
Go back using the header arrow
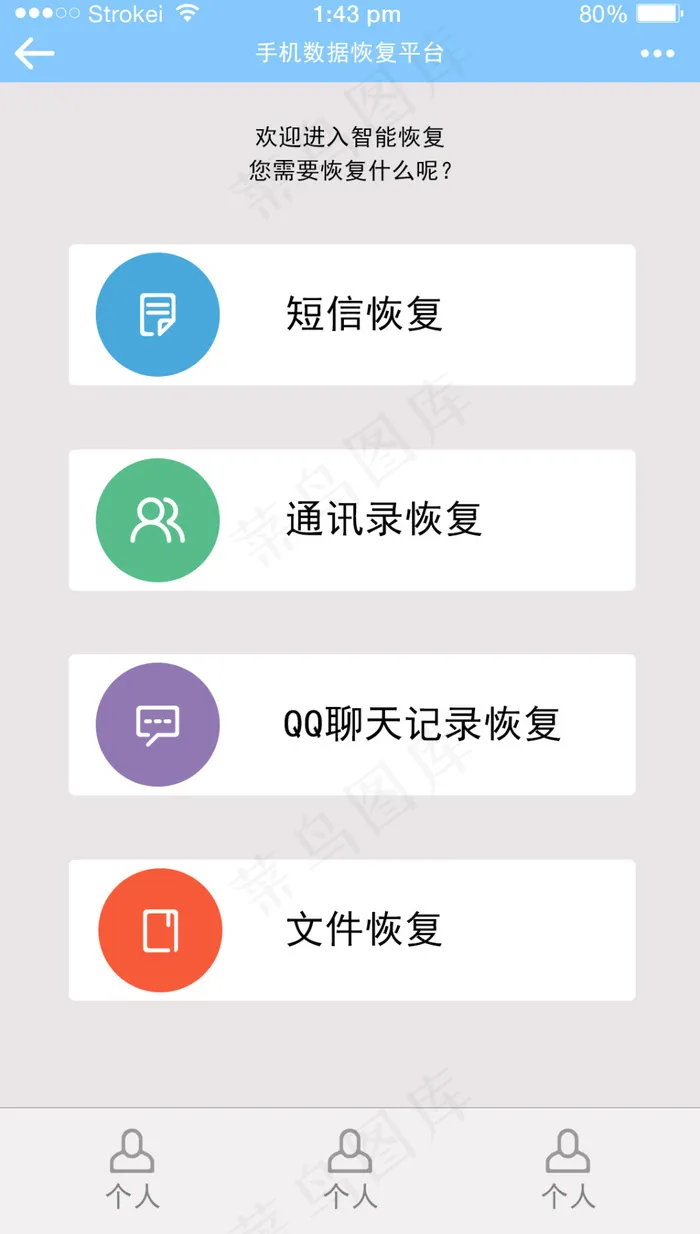pos(34,53)
